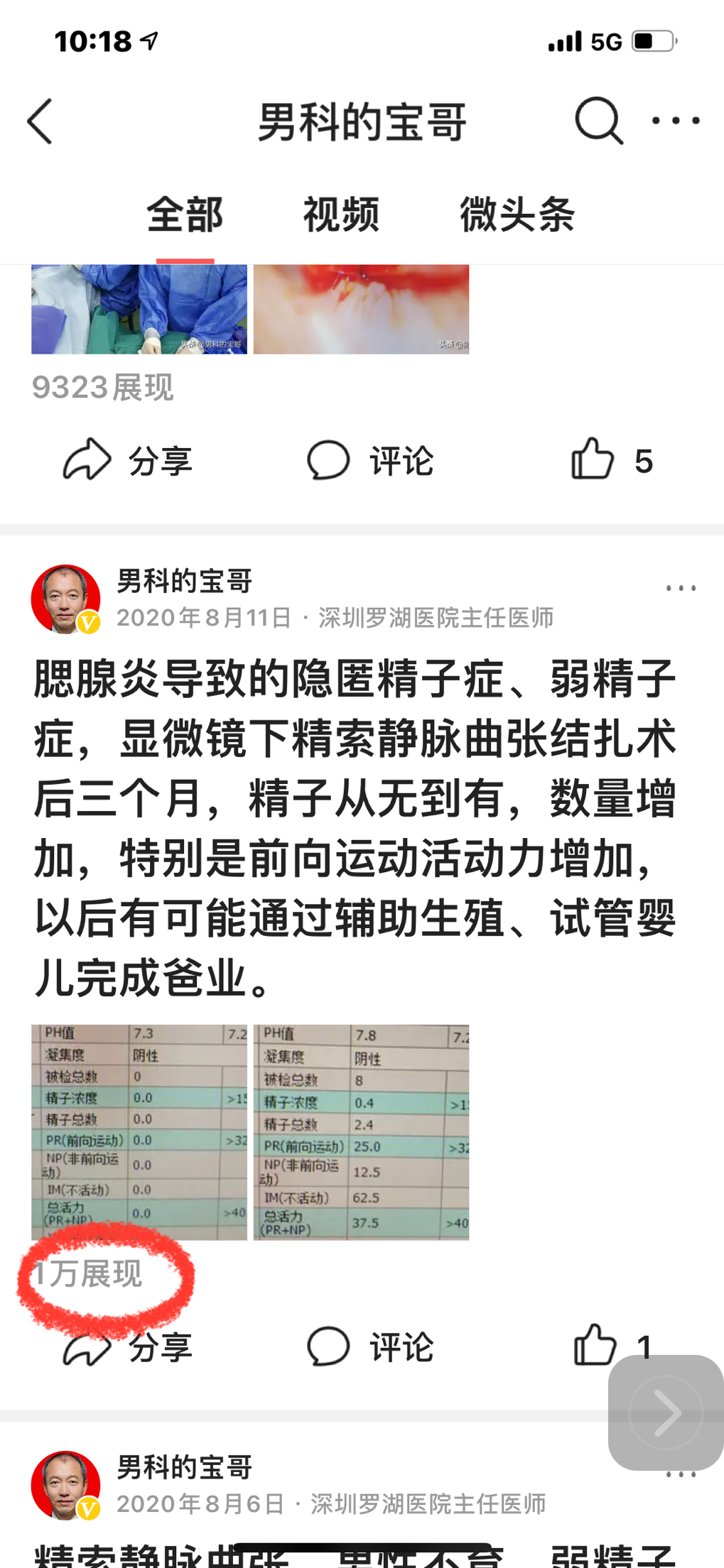Switch to the 视频 tab
This screenshot has width=724, height=1568.
coord(341,214)
